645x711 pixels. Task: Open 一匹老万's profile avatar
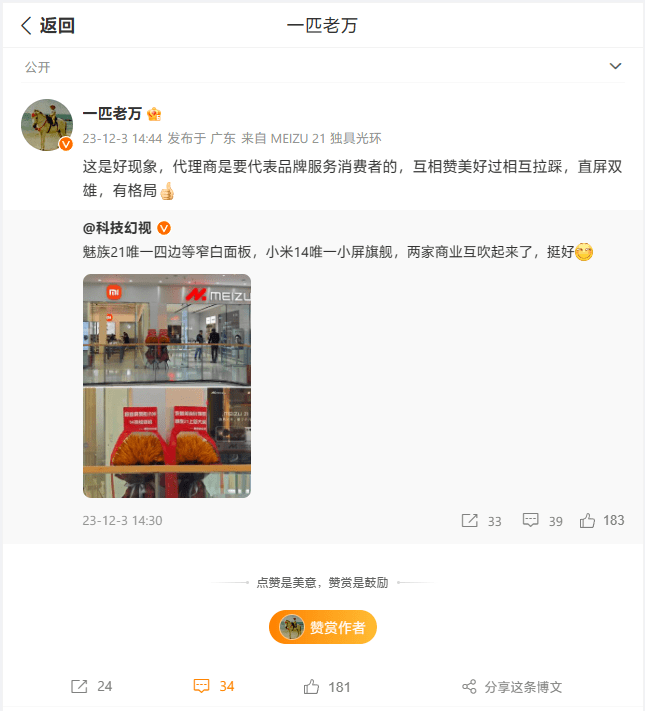pos(47,125)
